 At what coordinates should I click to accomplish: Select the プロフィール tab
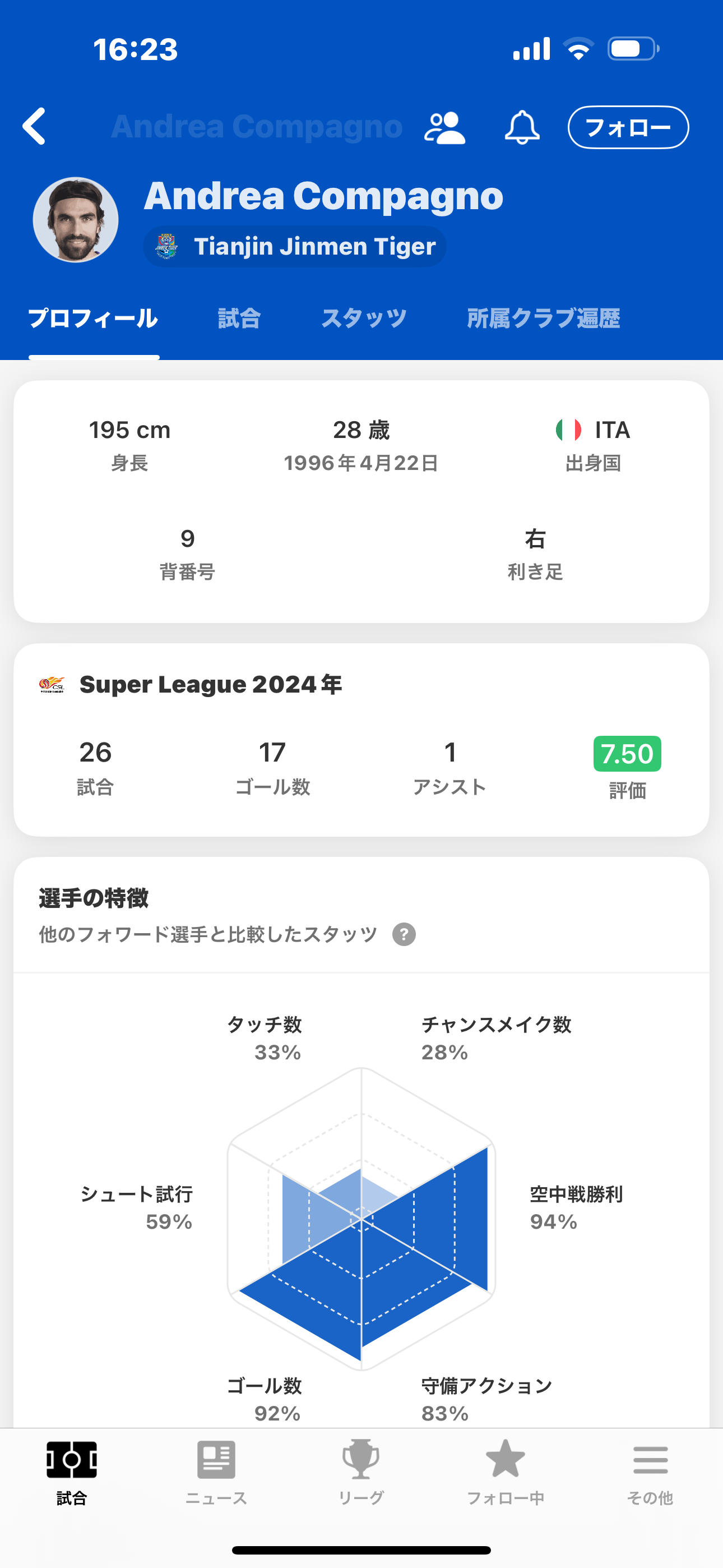(94, 319)
